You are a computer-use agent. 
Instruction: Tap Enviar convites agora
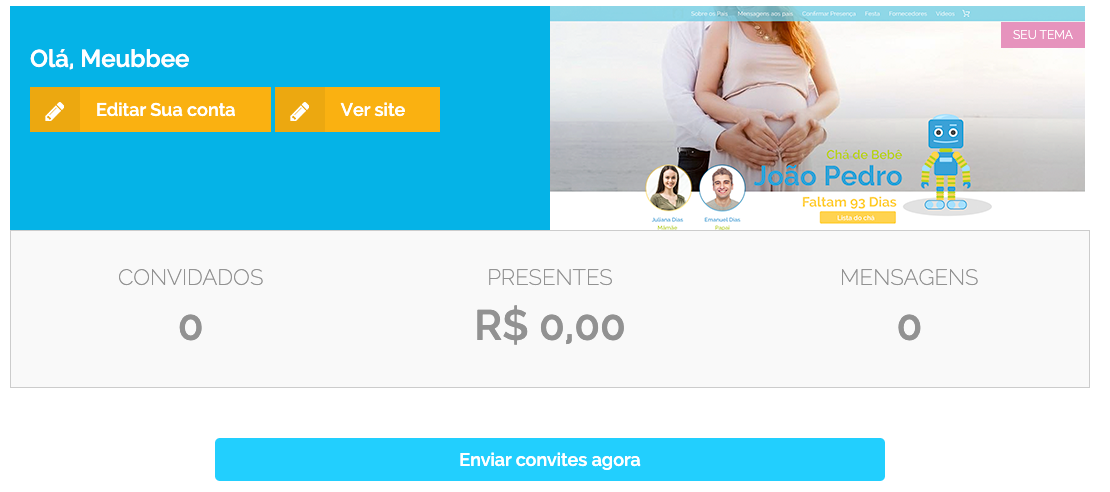pyautogui.click(x=549, y=460)
